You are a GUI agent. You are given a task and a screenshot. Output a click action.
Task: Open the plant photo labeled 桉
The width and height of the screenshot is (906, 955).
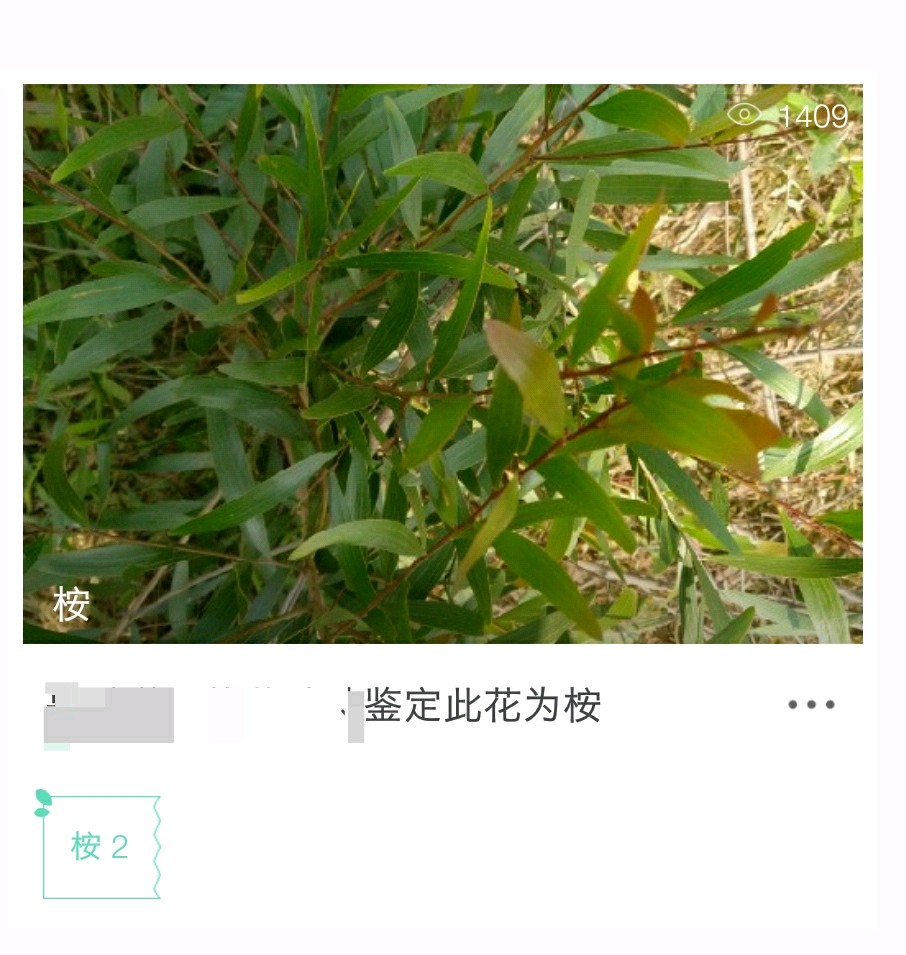coord(442,363)
